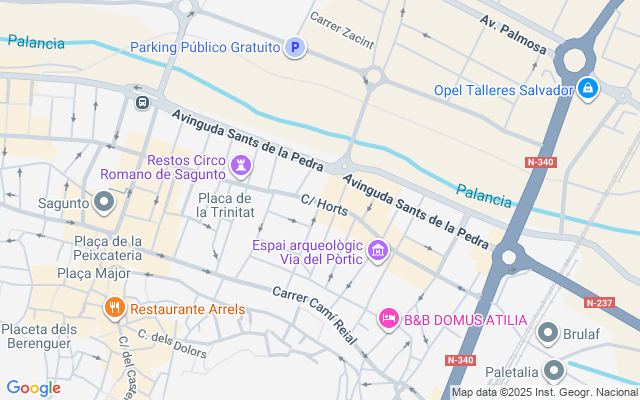The image size is (640, 400).
Task: Open the B&B DOMUS ATILIA hotel pin
Action: coord(387,318)
